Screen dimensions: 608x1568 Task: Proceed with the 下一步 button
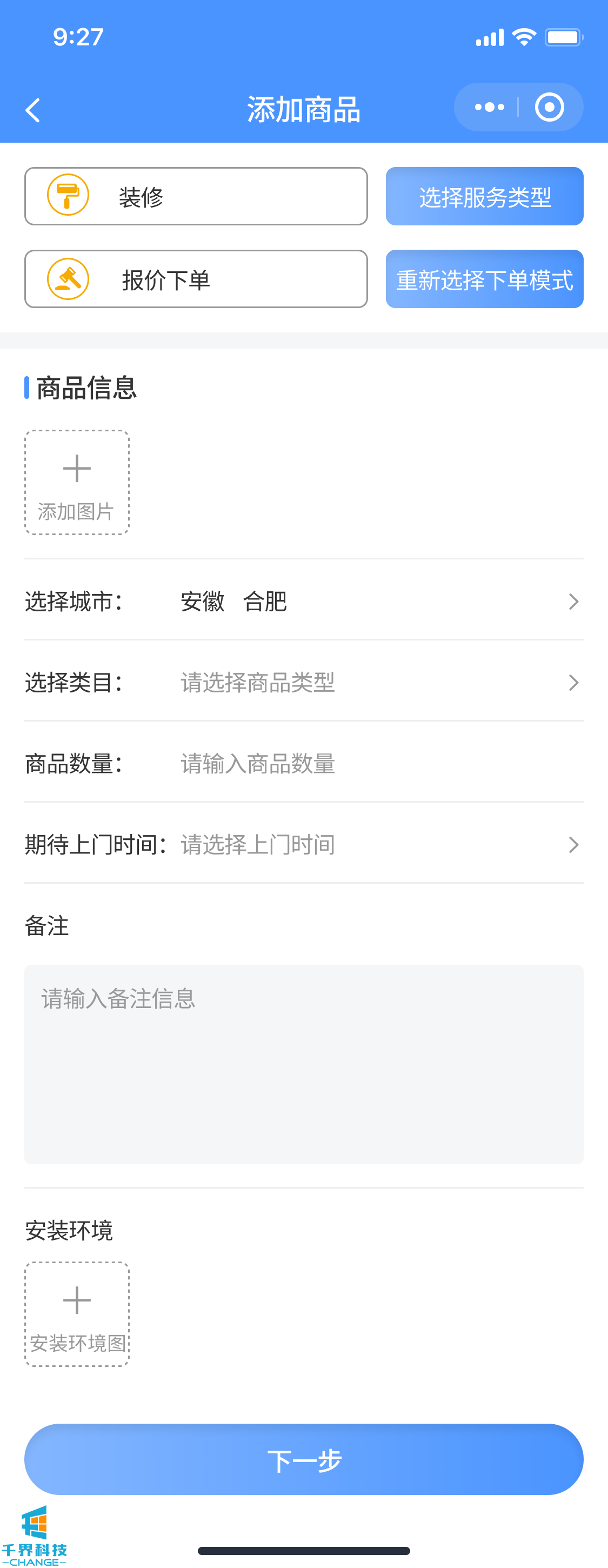click(x=303, y=1460)
